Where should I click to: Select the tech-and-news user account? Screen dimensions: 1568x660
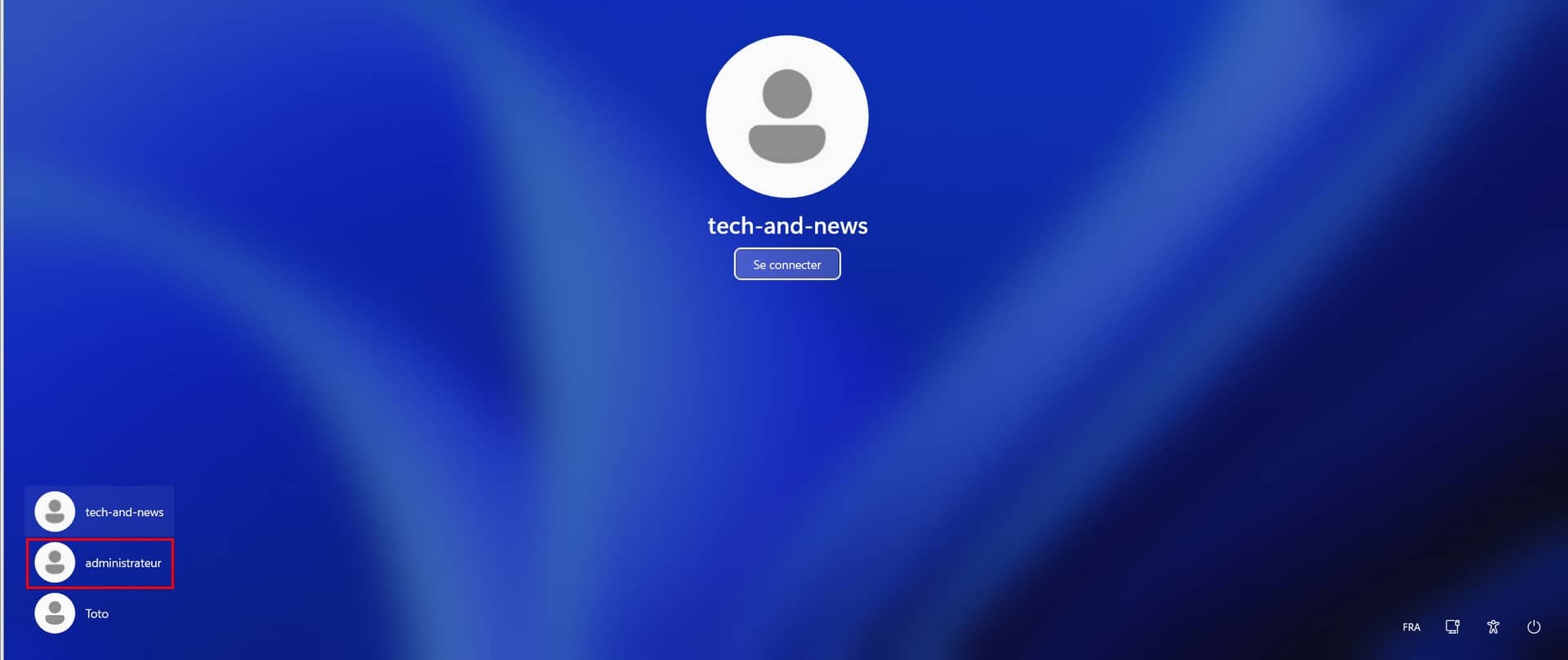(100, 512)
